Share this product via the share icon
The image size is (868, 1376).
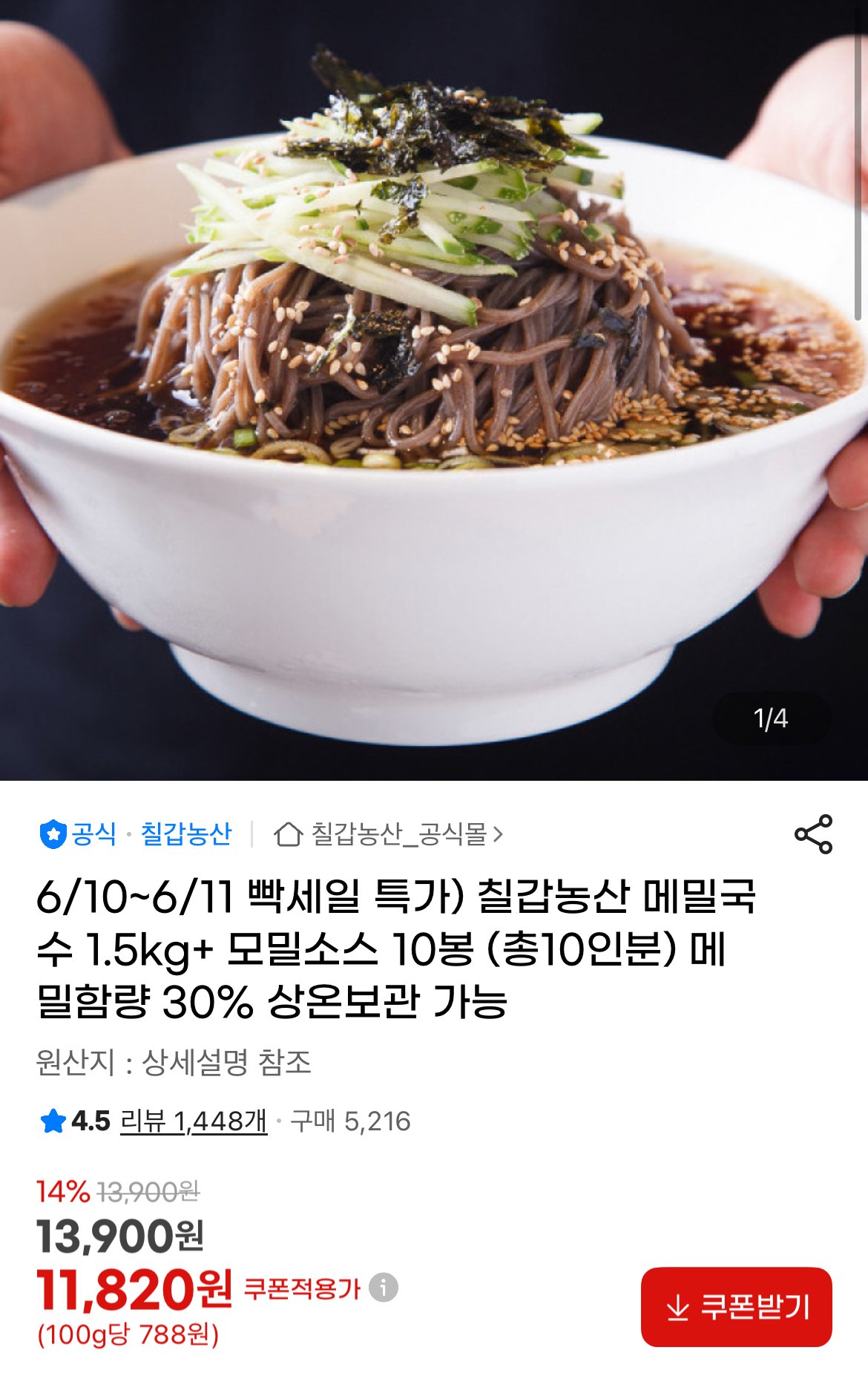click(813, 834)
